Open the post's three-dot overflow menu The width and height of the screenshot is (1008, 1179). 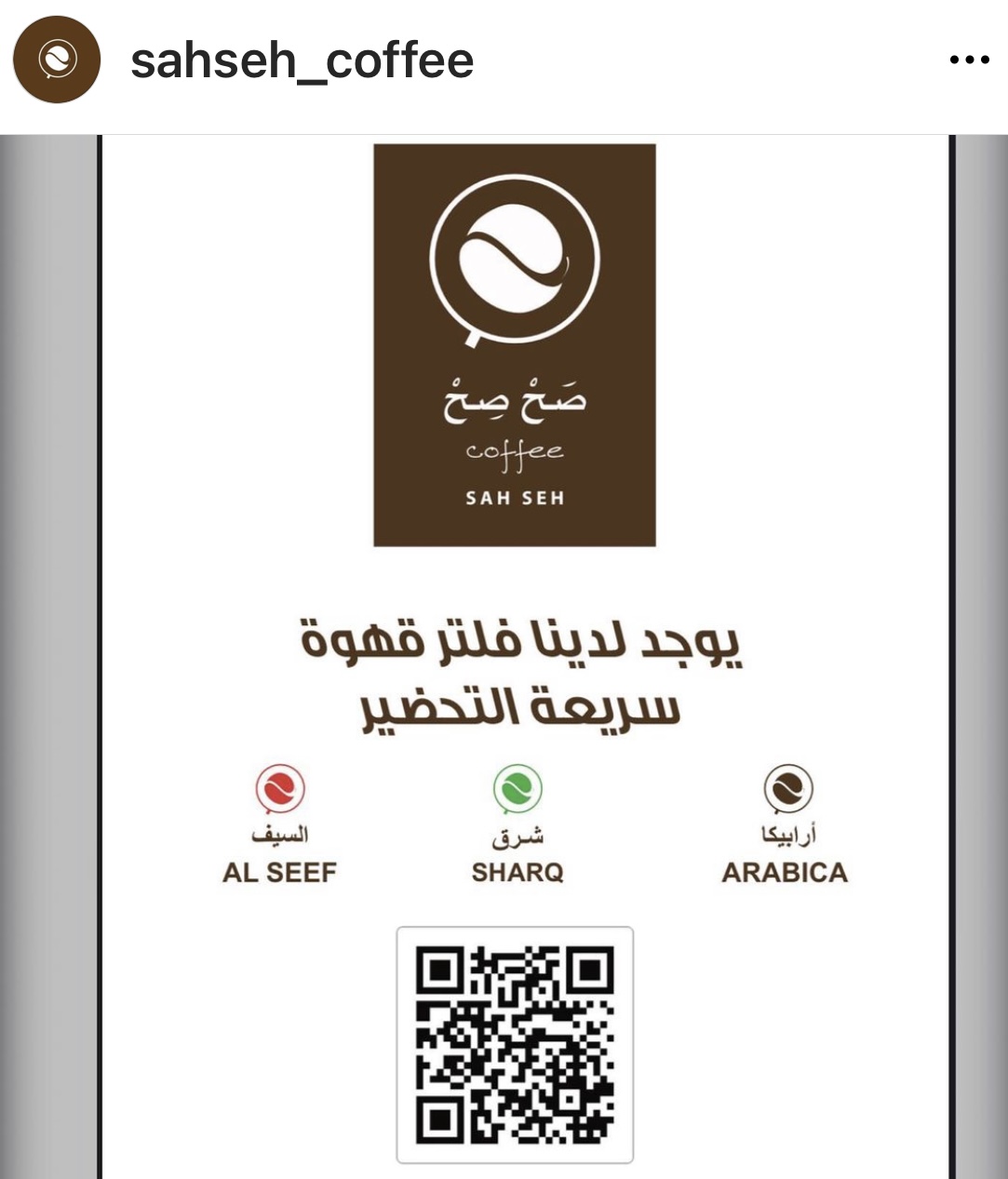point(969,61)
